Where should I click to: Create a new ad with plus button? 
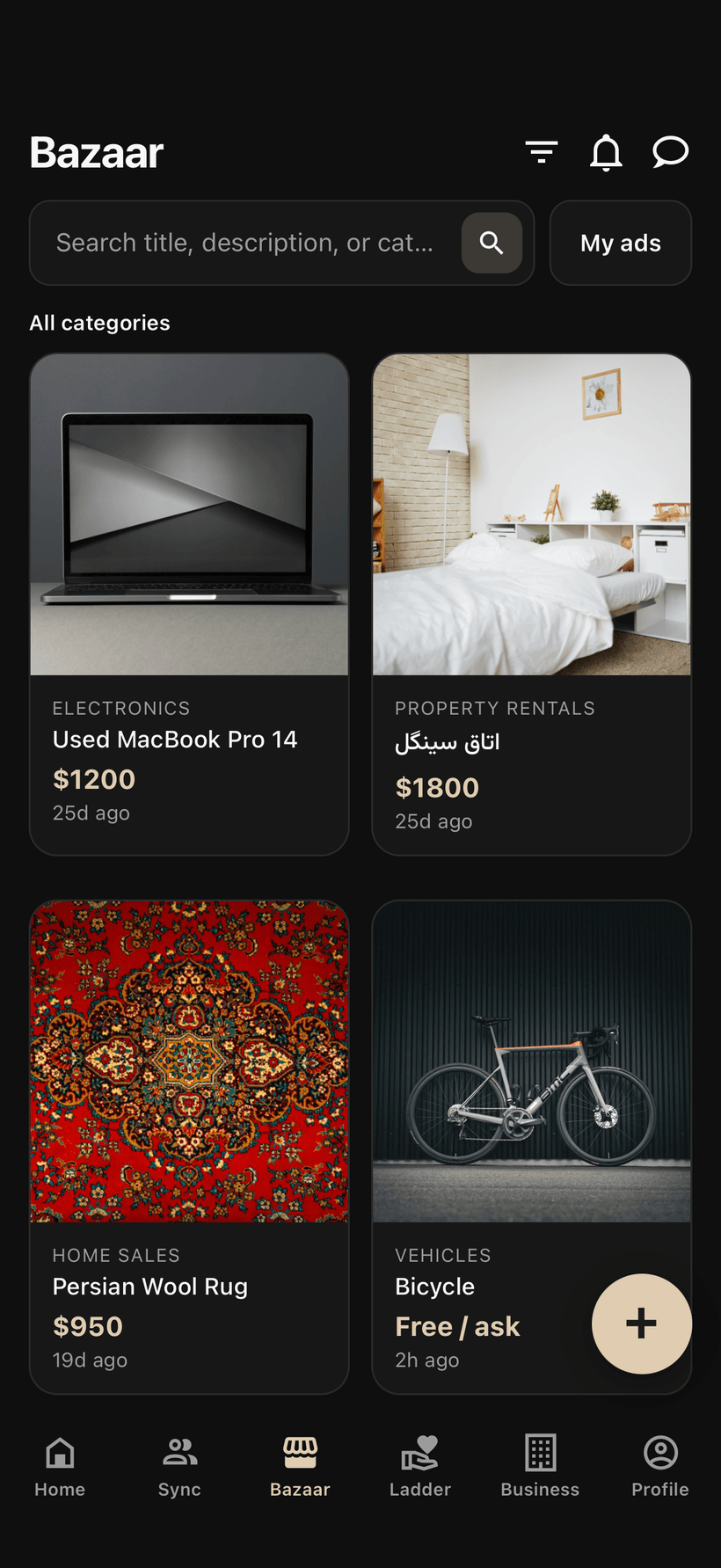(642, 1324)
